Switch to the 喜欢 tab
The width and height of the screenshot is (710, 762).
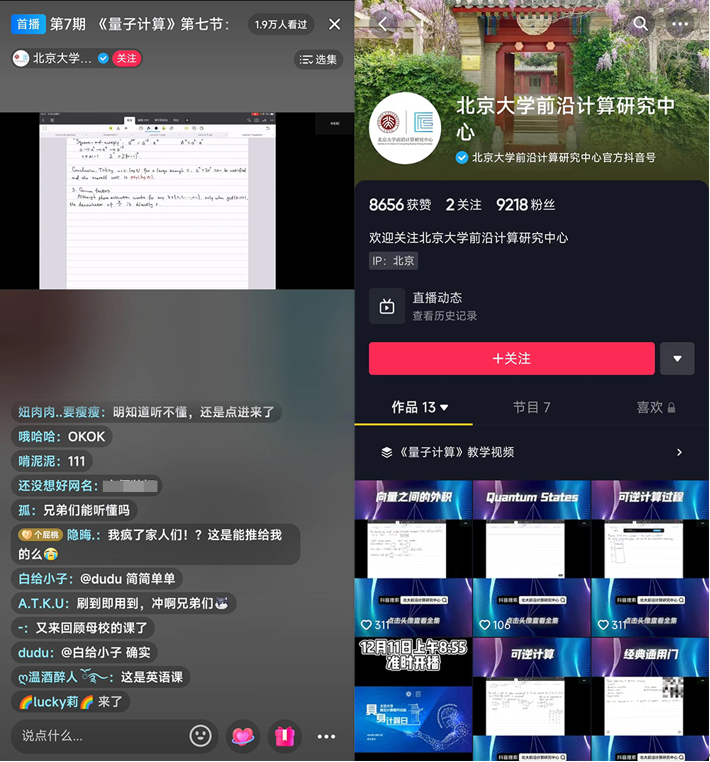(655, 407)
